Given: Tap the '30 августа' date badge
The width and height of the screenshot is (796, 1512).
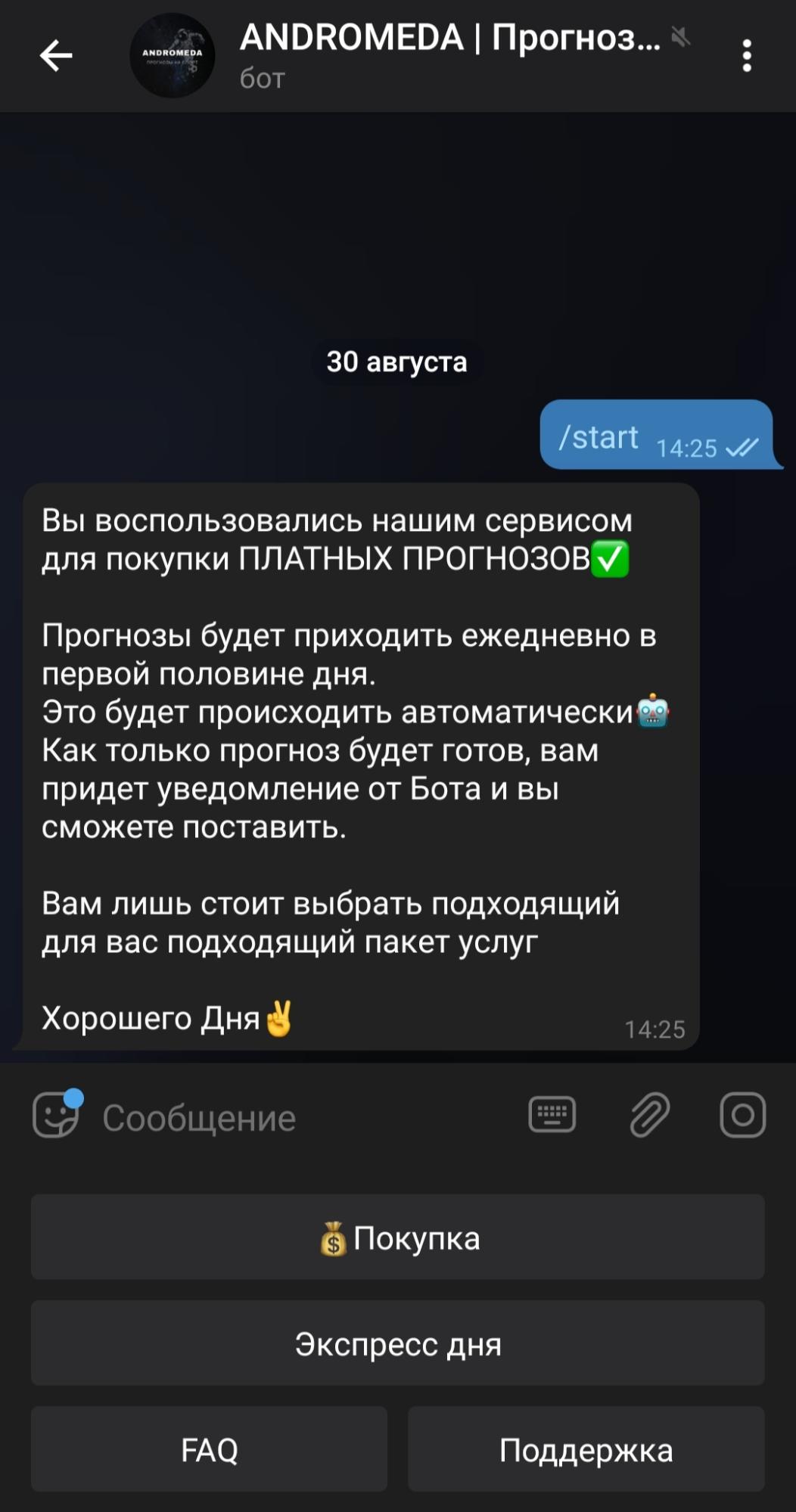Looking at the screenshot, I should coord(397,362).
